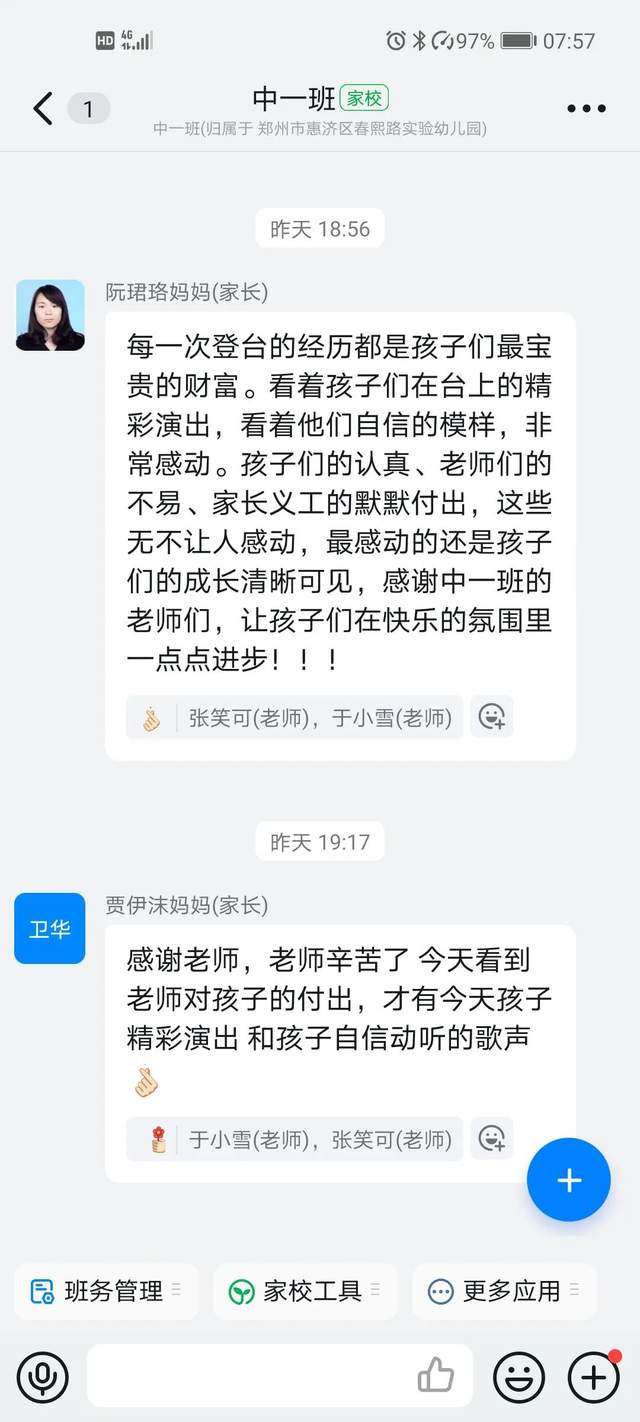The width and height of the screenshot is (640, 1422).
Task: Open 阮珺珞妈妈's profile avatar
Action: (x=50, y=315)
